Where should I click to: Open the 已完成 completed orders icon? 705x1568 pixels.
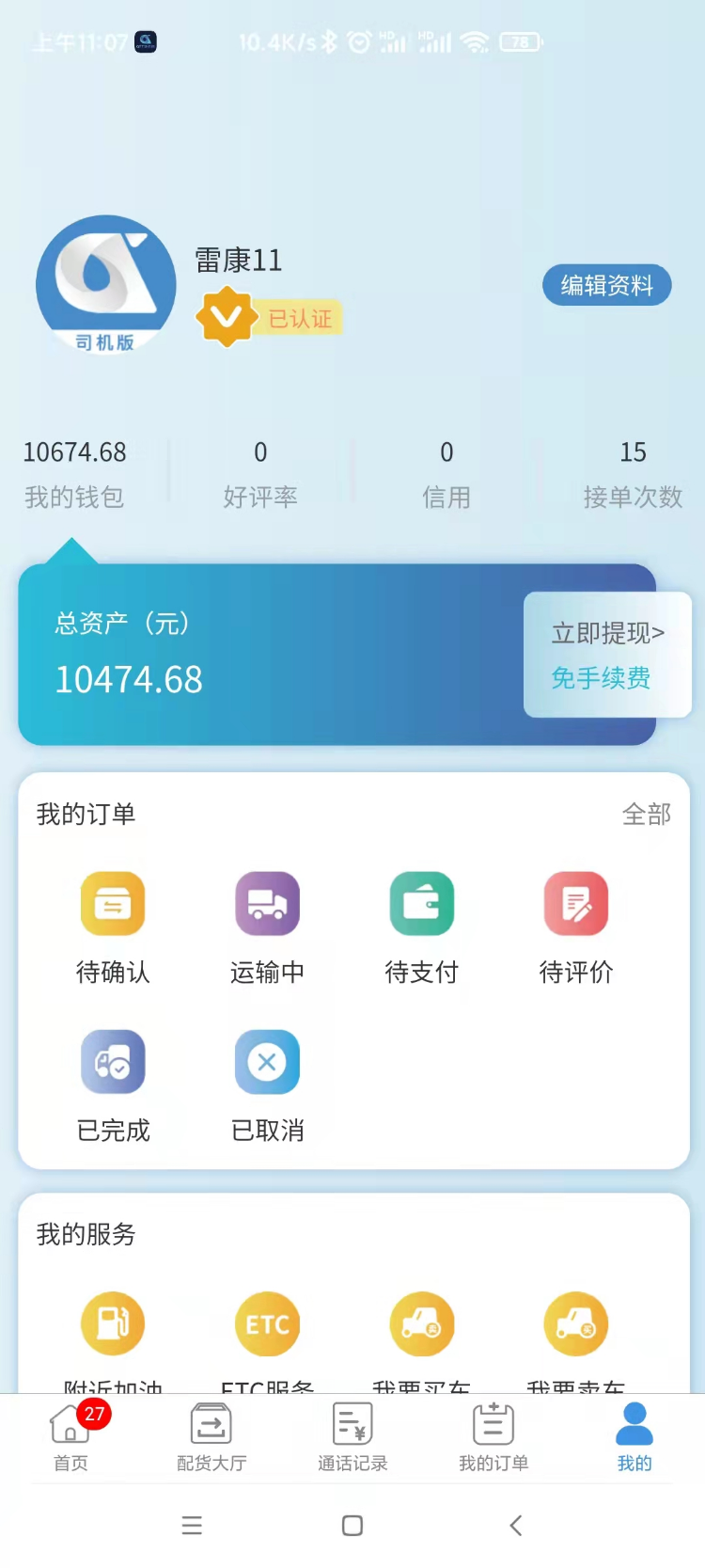[x=113, y=1061]
